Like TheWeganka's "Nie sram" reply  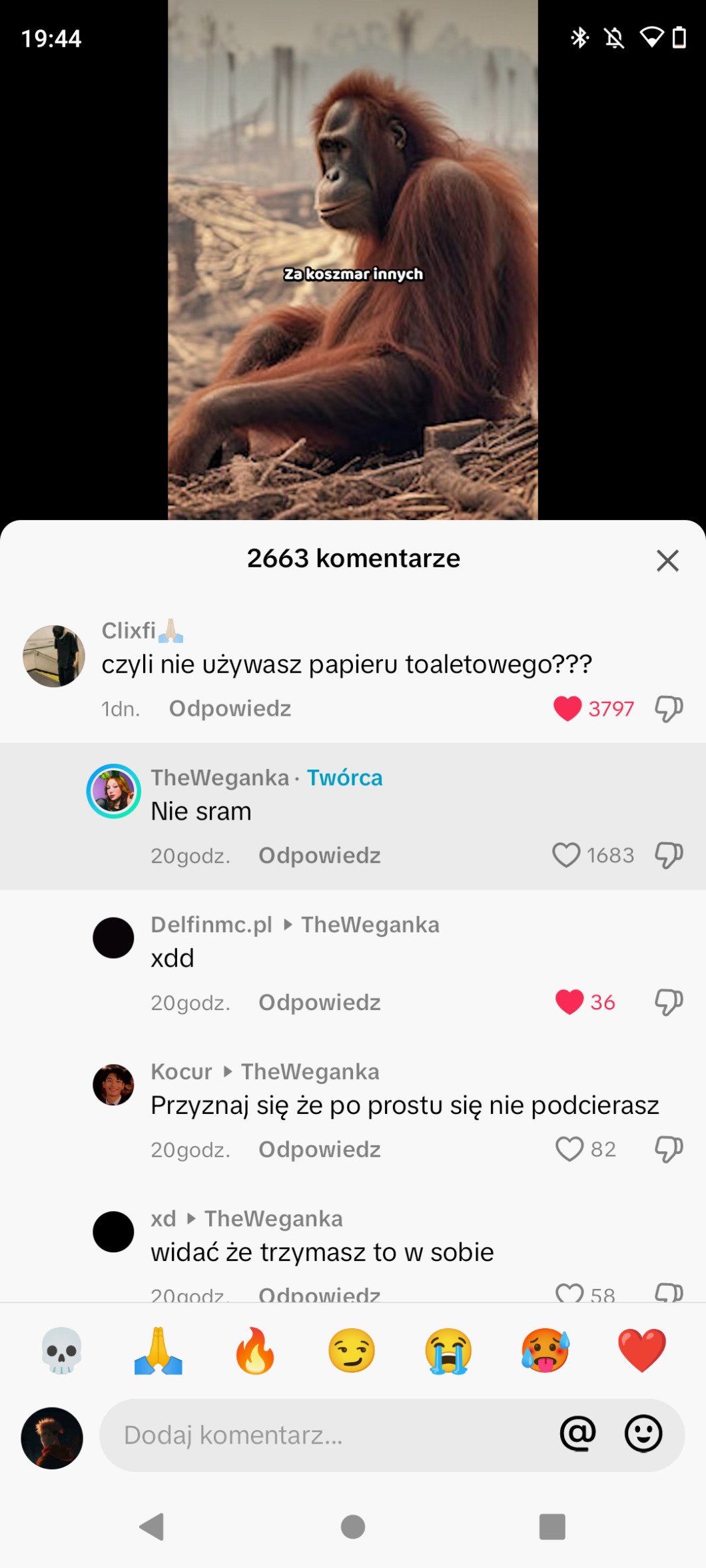566,855
